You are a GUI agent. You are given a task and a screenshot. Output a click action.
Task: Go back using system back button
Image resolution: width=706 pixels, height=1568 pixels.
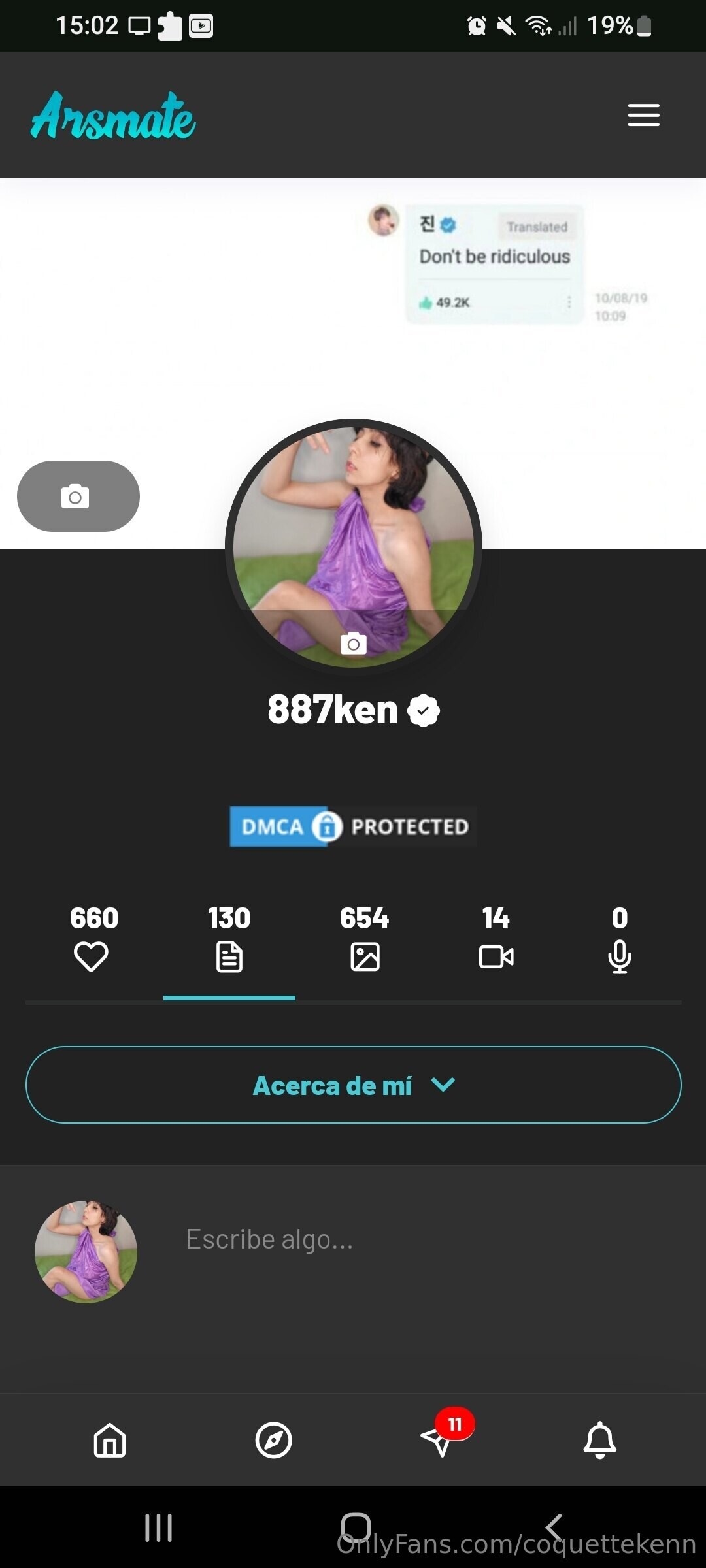coord(554,1527)
